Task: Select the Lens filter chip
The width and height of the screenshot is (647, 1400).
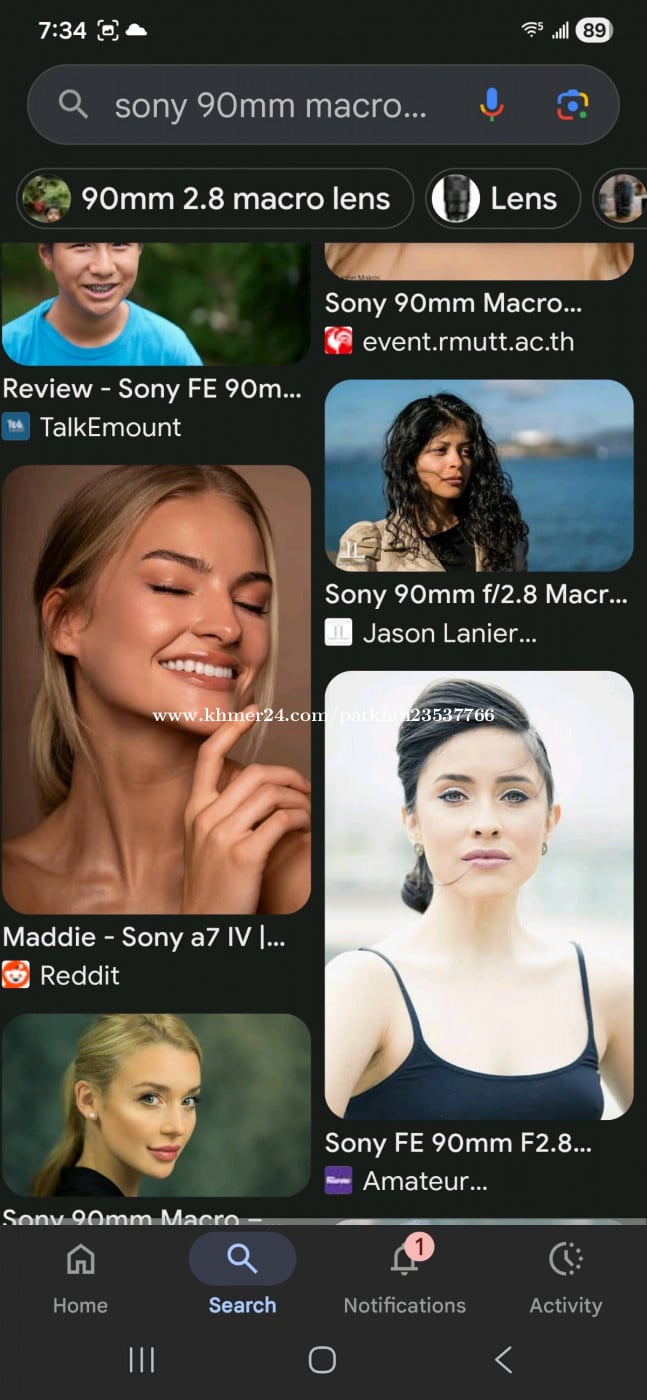Action: pyautogui.click(x=503, y=199)
